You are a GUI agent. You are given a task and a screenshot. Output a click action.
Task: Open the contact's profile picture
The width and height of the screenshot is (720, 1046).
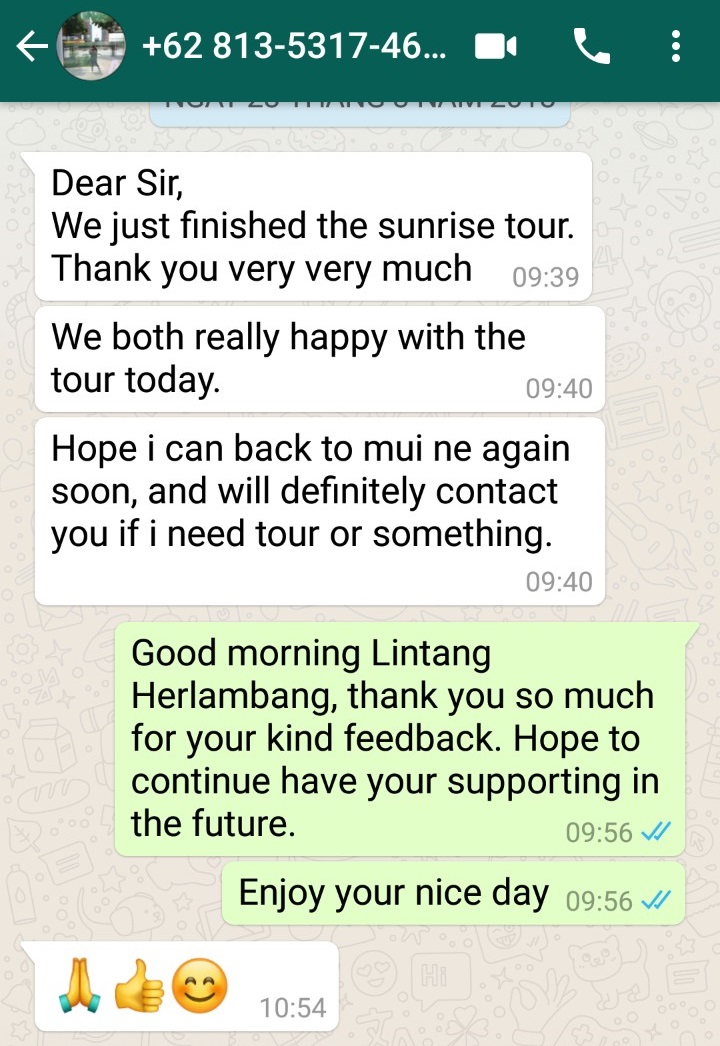[92, 47]
